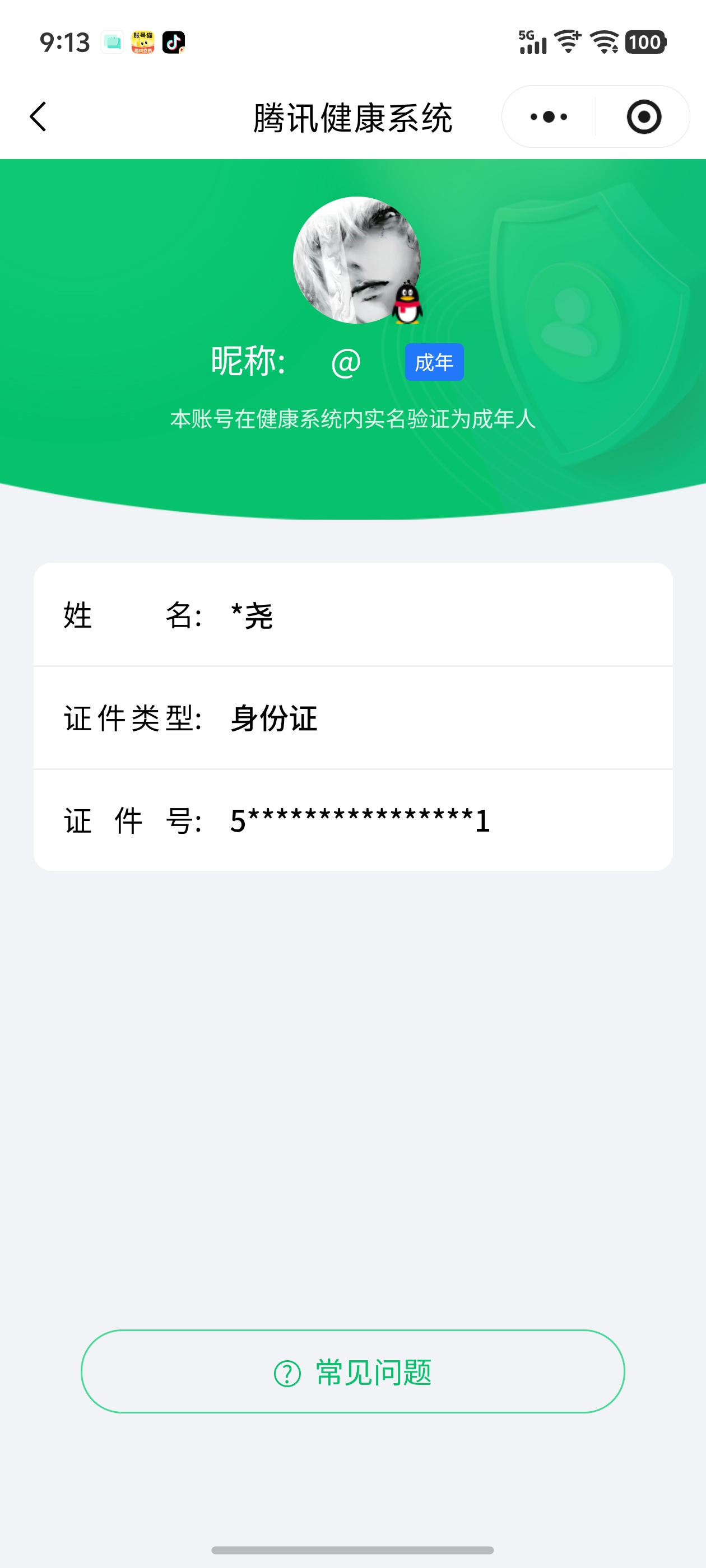Tap the Douyin app icon in status bar

point(173,44)
